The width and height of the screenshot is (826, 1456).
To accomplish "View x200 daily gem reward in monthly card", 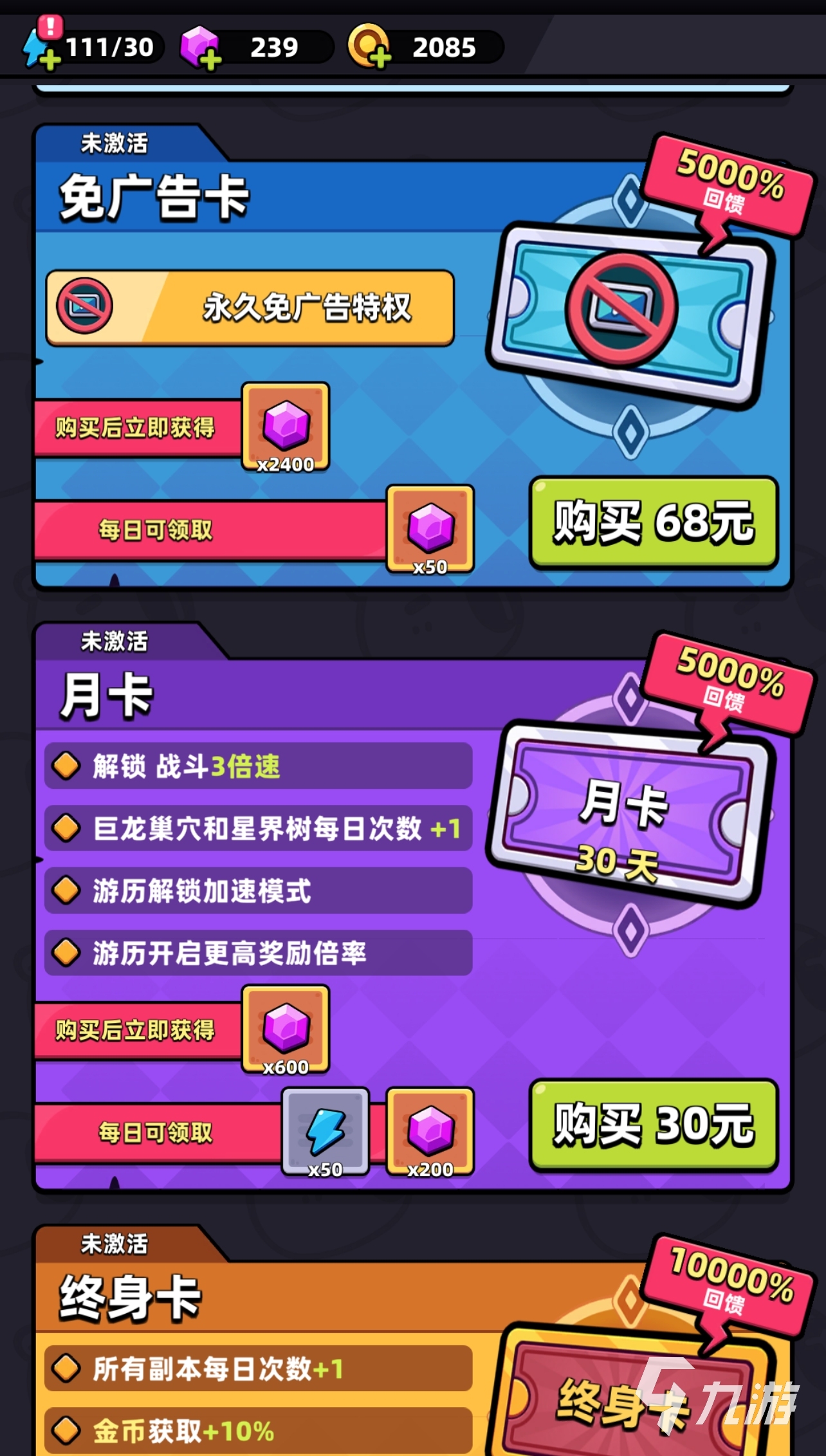I will pyautogui.click(x=430, y=1132).
